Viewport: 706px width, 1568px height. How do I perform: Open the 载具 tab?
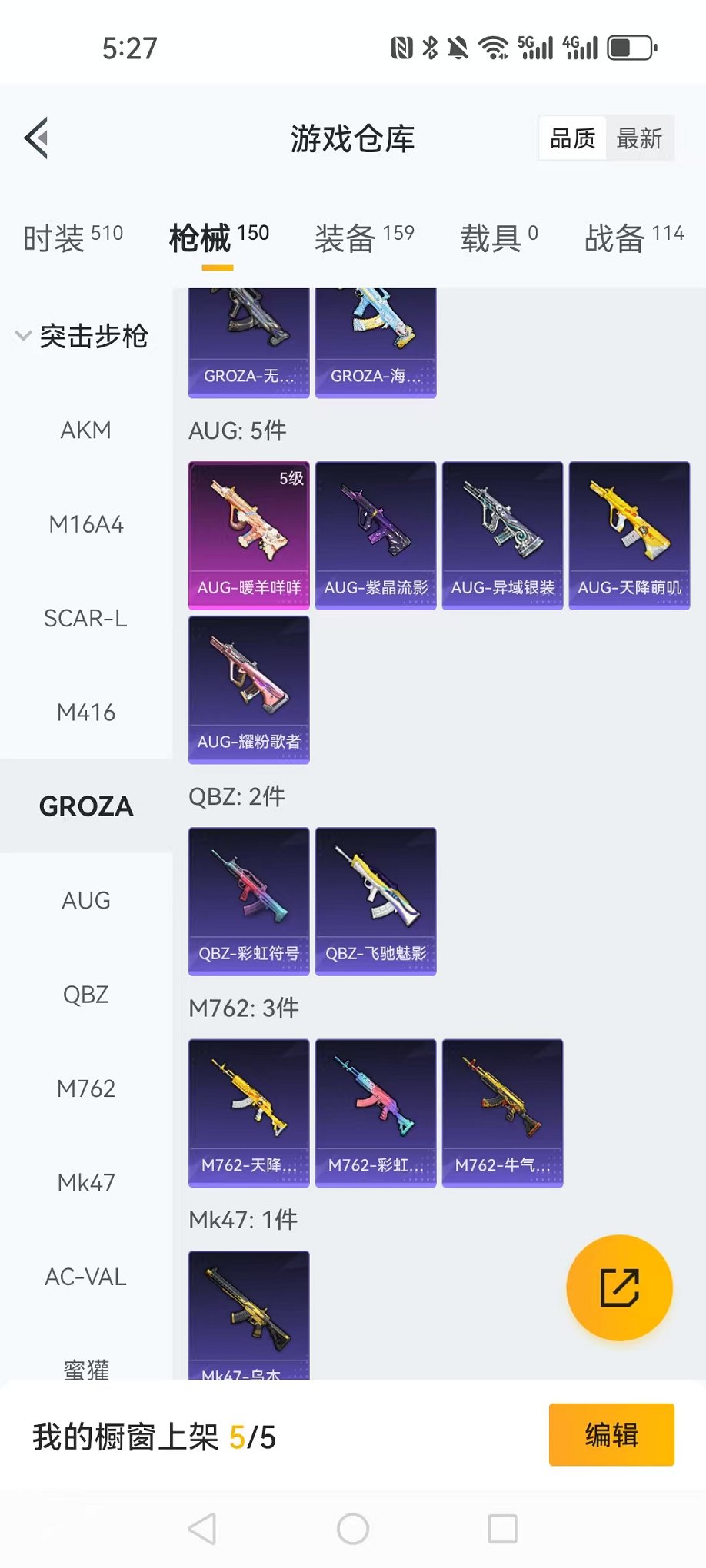pos(498,237)
